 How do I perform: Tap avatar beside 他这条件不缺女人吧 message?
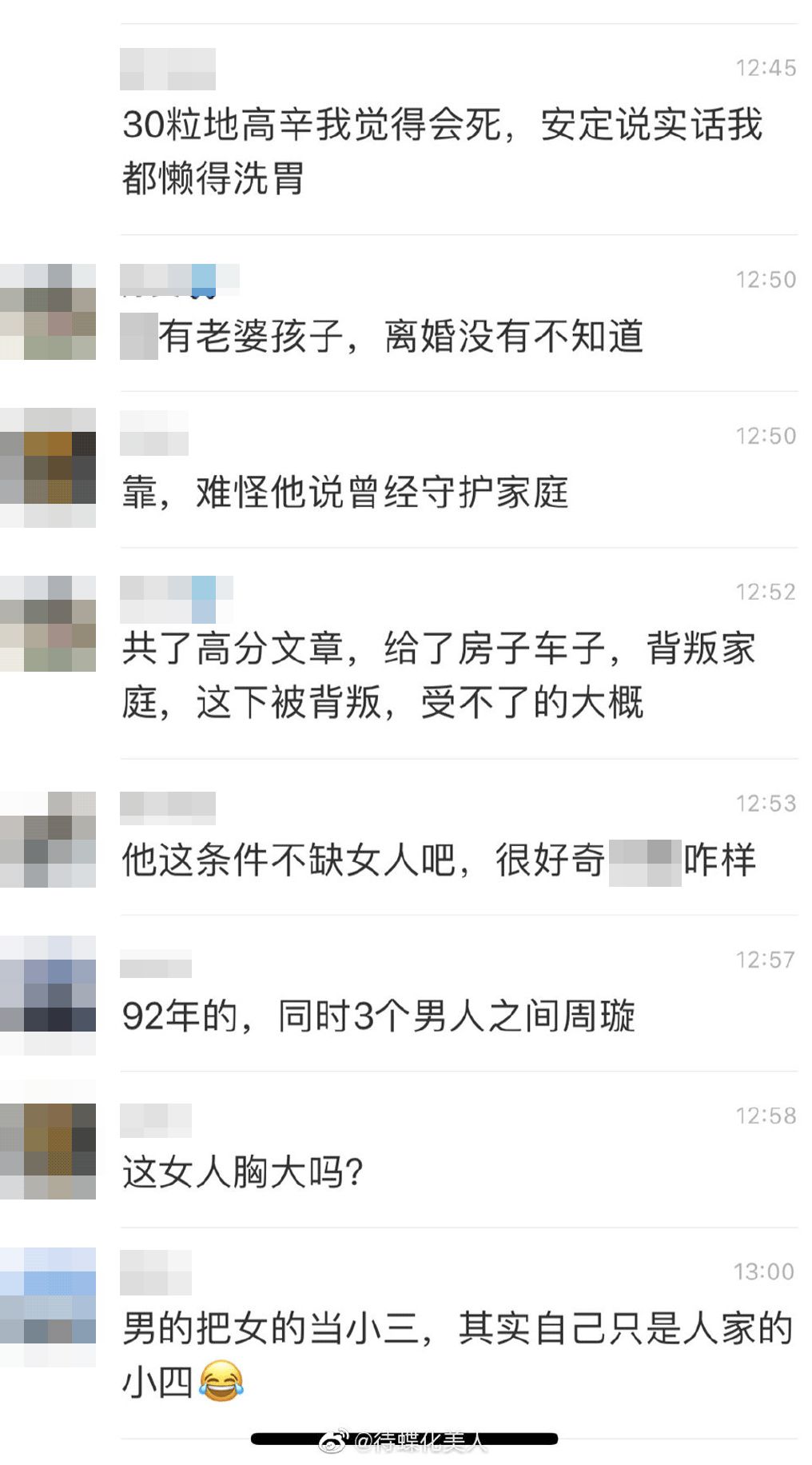pos(48,840)
